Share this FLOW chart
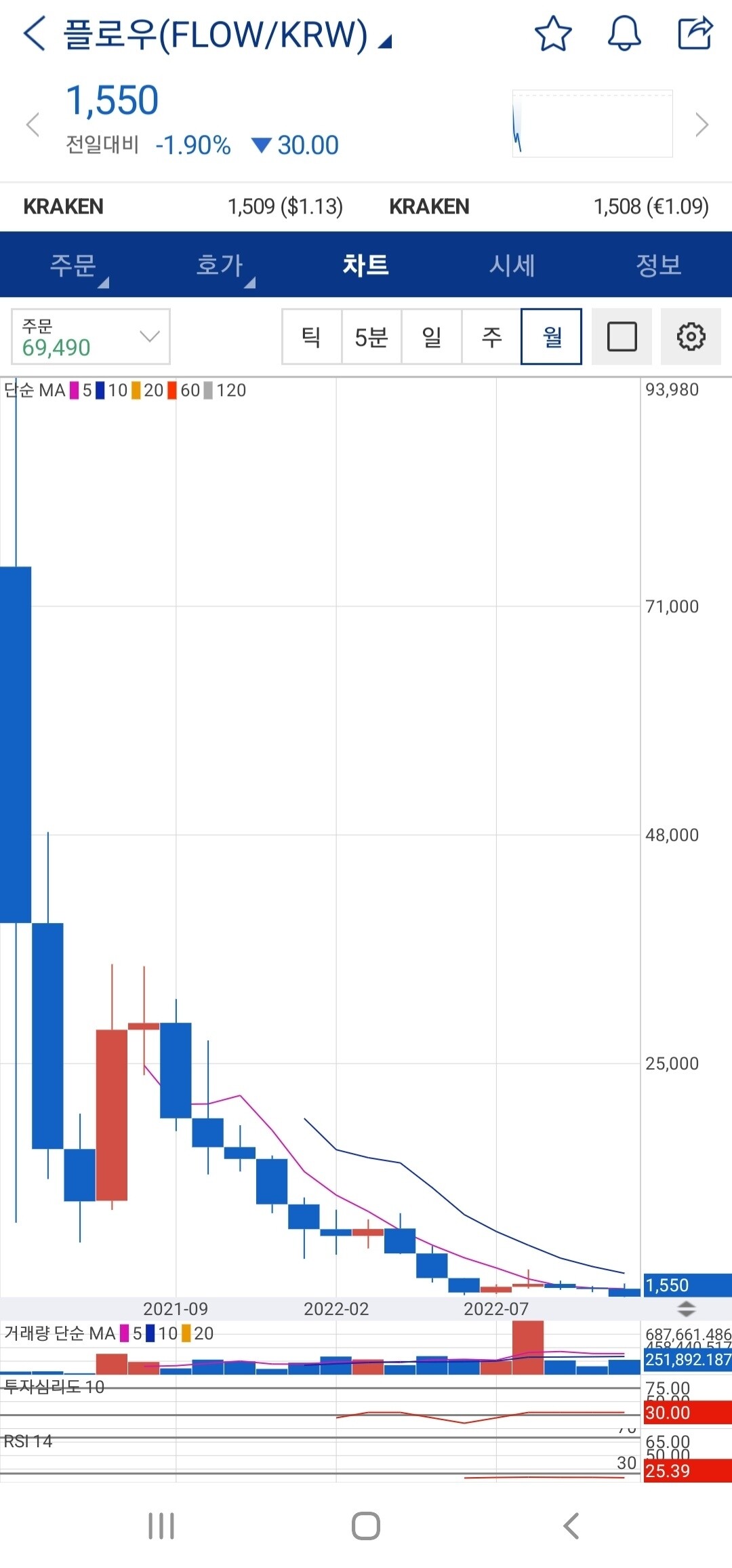Image resolution: width=732 pixels, height=1568 pixels. tap(695, 34)
